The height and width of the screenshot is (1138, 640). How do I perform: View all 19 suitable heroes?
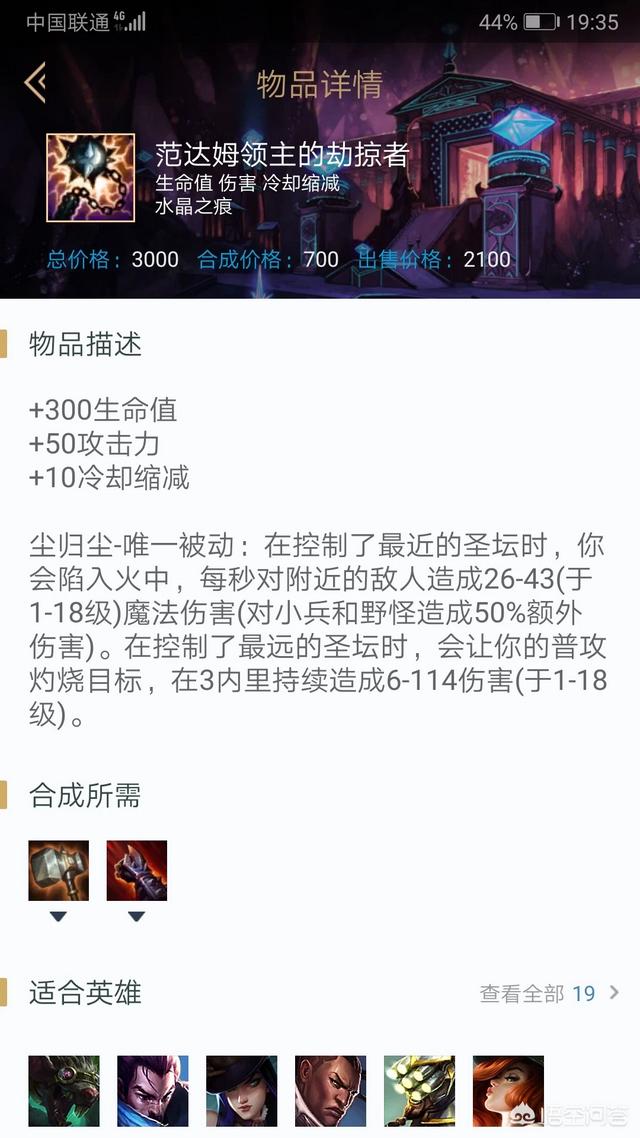[549, 993]
